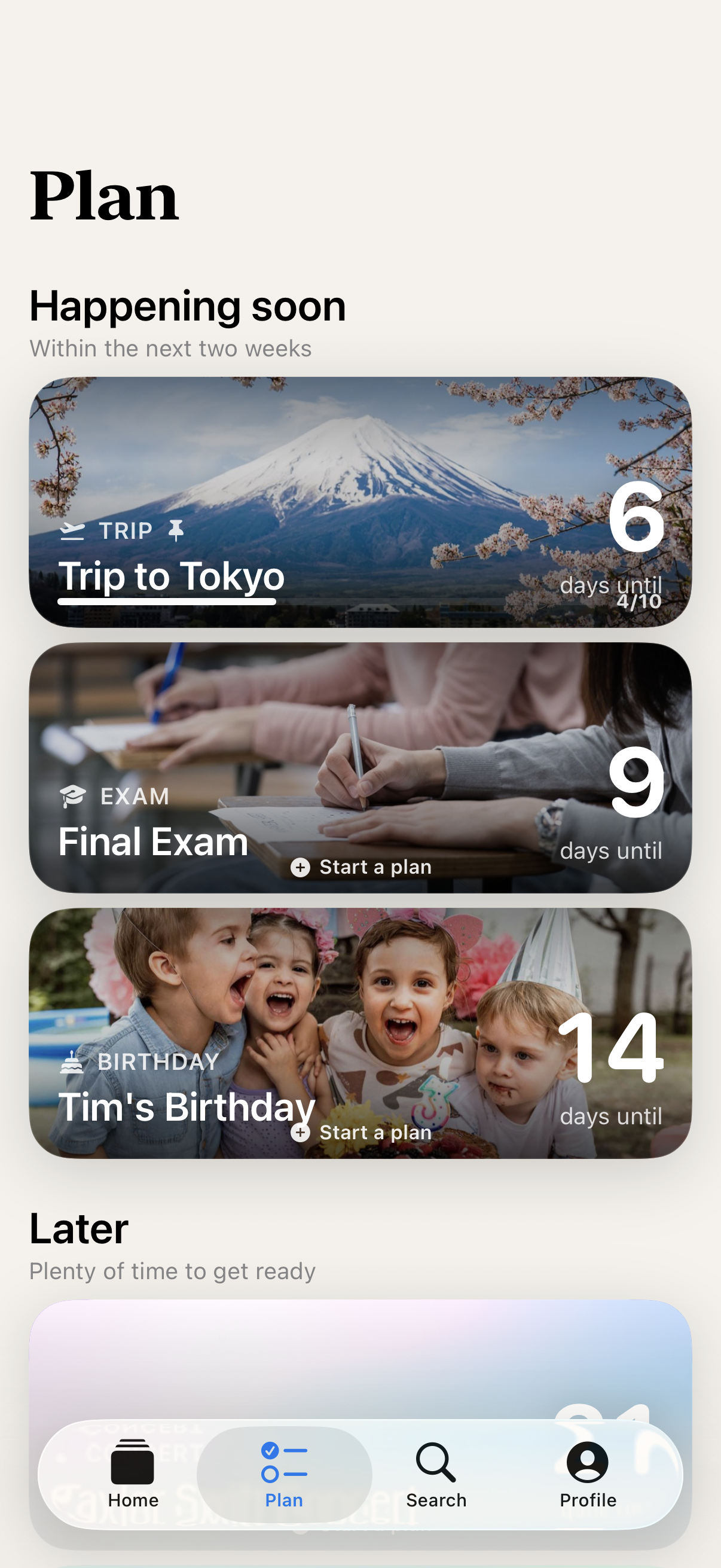721x1568 pixels.
Task: Start a plan for Tim's Birthday
Action: (x=362, y=1132)
